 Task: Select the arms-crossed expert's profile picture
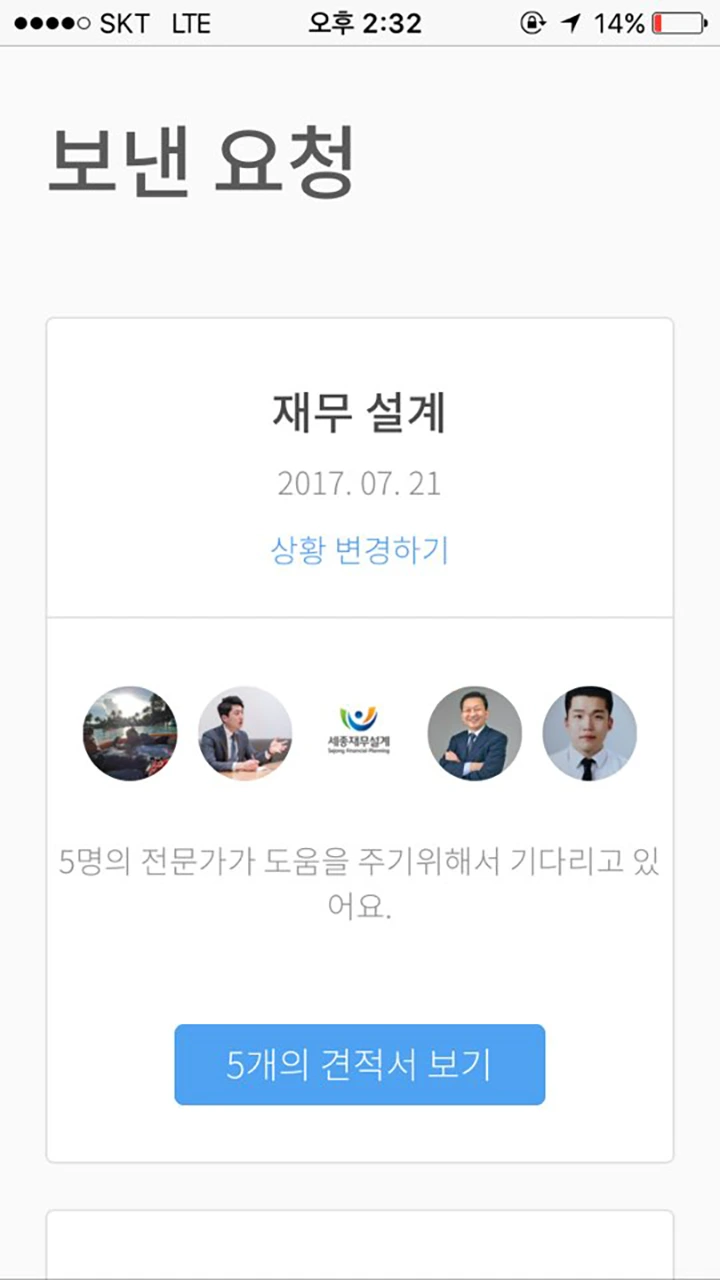[474, 733]
